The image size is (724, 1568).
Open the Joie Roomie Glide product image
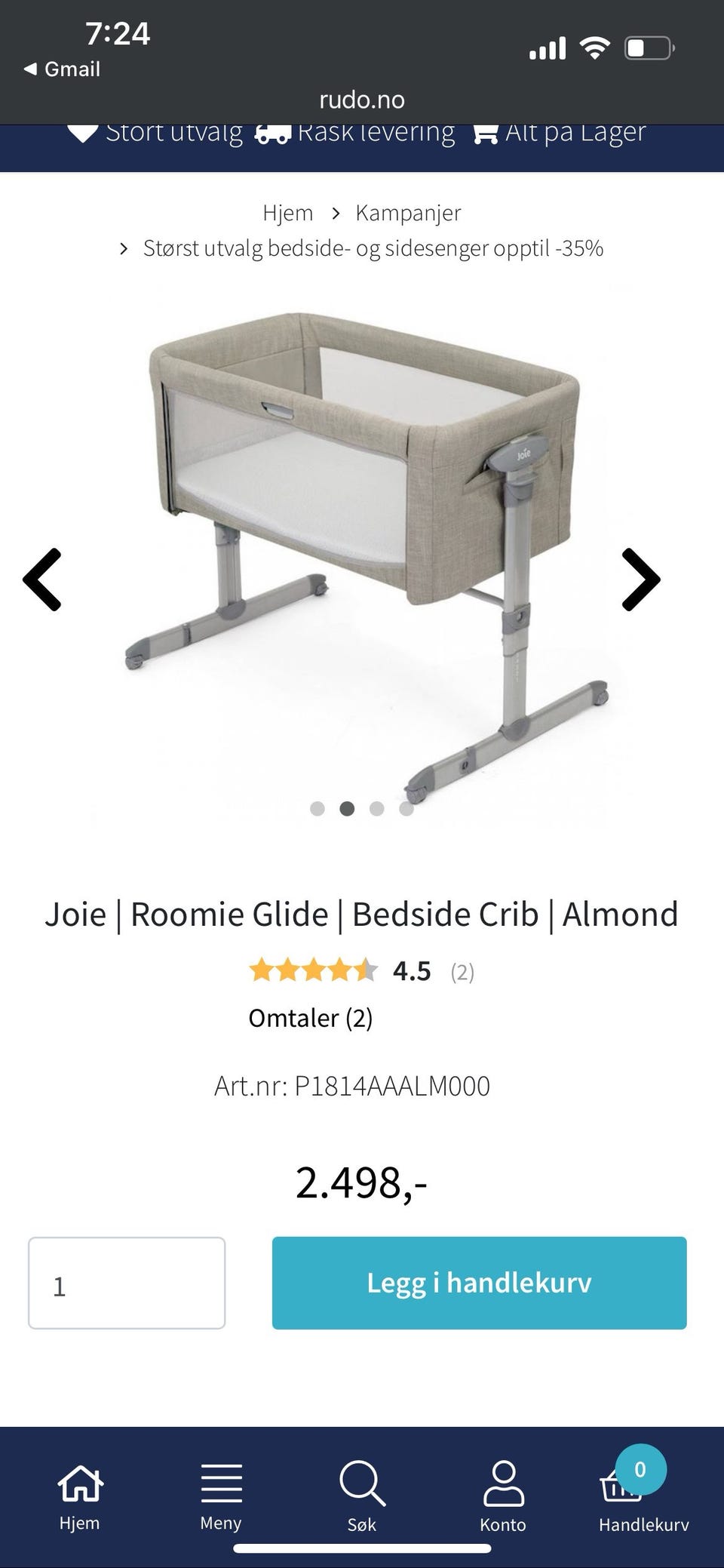click(362, 551)
